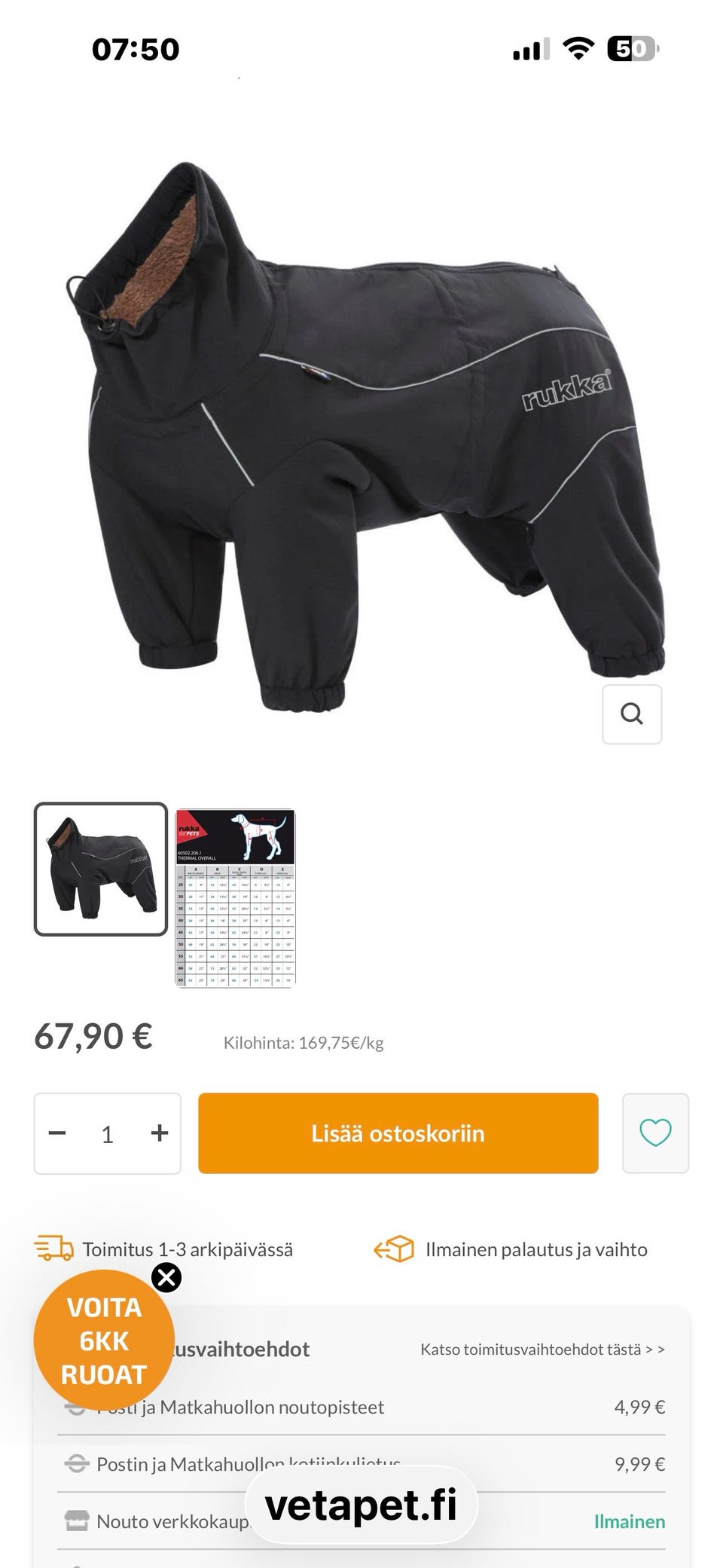Add product to wishlist heart
Viewport: 723px width, 1568px height.
coord(655,1133)
